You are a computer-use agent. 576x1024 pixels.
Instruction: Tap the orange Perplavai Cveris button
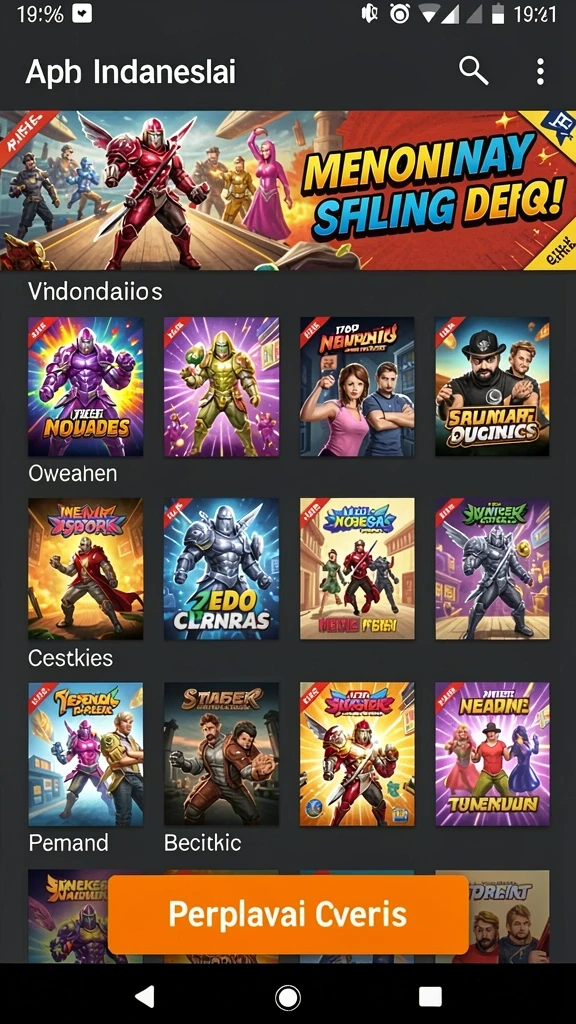click(288, 914)
